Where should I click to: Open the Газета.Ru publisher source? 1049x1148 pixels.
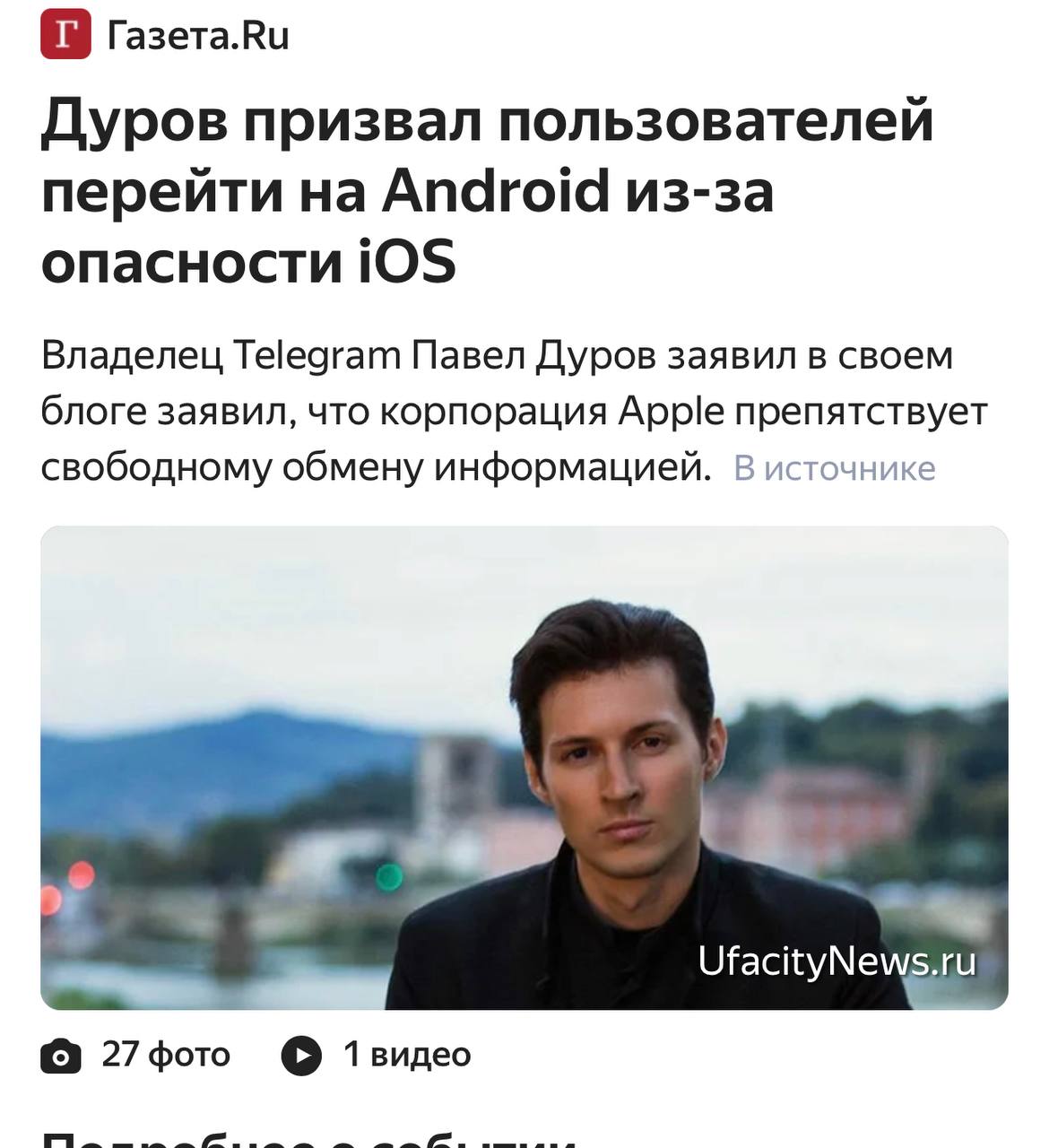click(x=166, y=36)
